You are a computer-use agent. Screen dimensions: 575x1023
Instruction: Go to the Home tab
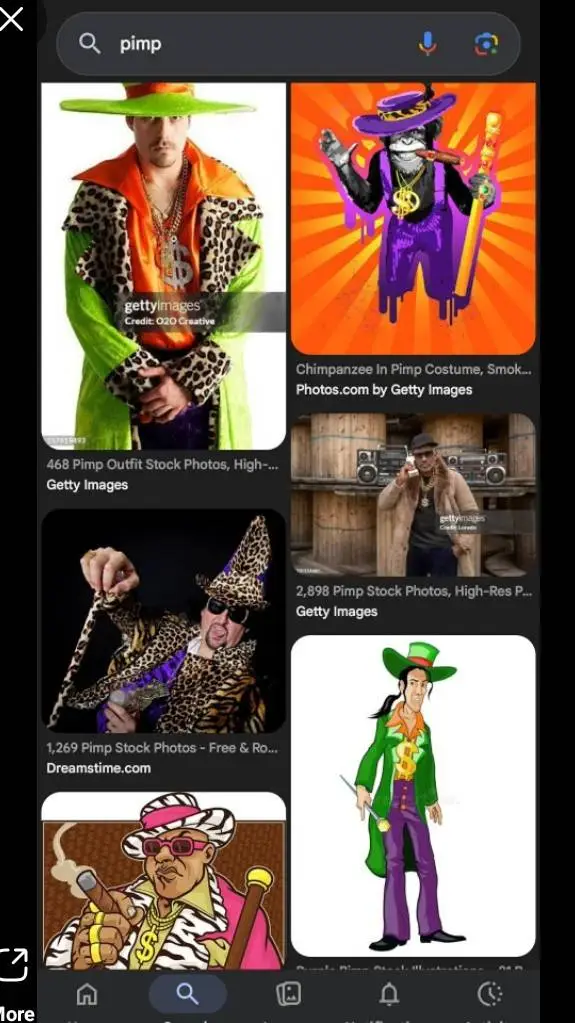[87, 994]
